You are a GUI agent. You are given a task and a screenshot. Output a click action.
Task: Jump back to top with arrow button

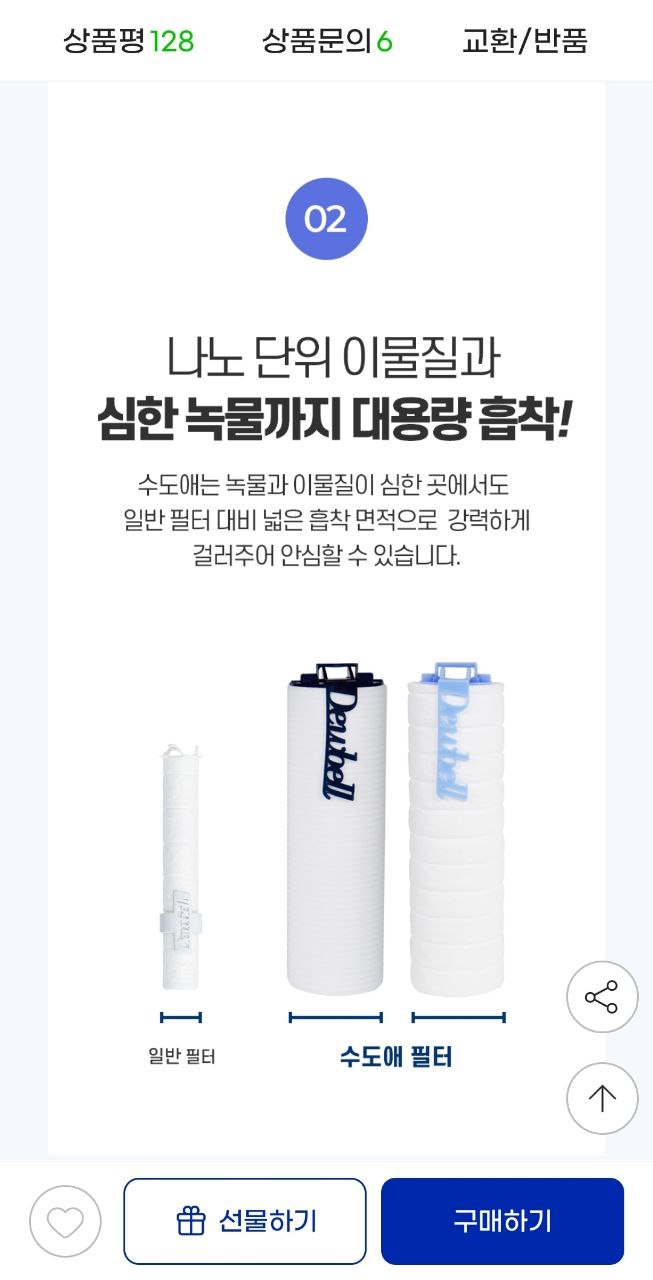coord(602,1098)
